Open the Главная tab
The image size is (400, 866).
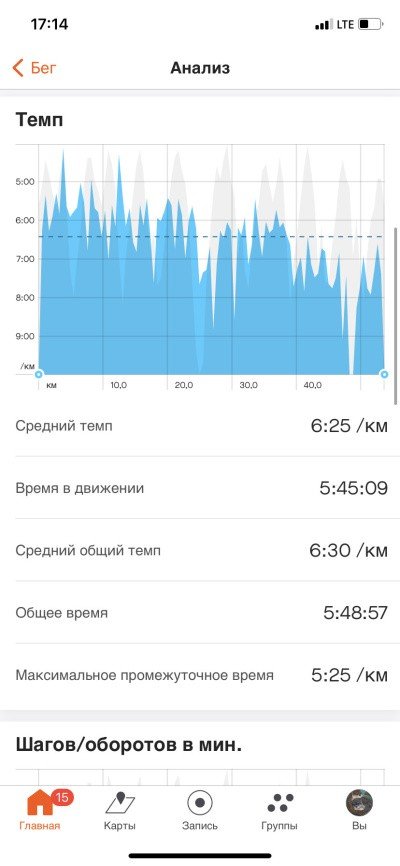(40, 810)
